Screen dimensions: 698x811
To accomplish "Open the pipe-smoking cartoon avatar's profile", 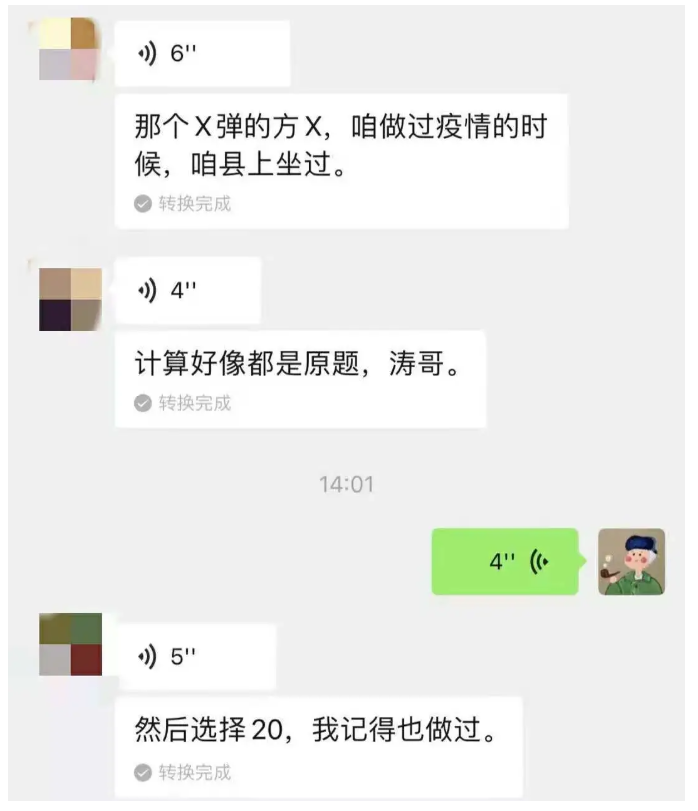I will pyautogui.click(x=631, y=562).
